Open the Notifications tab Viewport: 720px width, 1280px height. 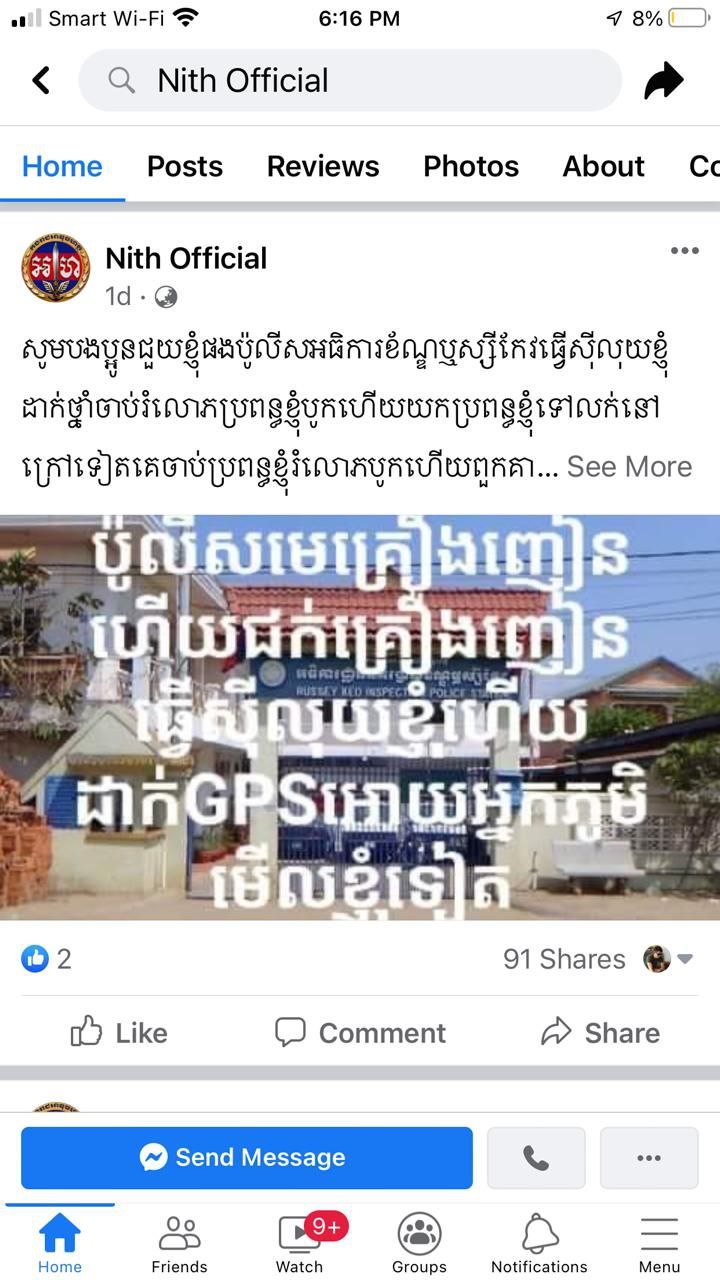click(539, 1244)
